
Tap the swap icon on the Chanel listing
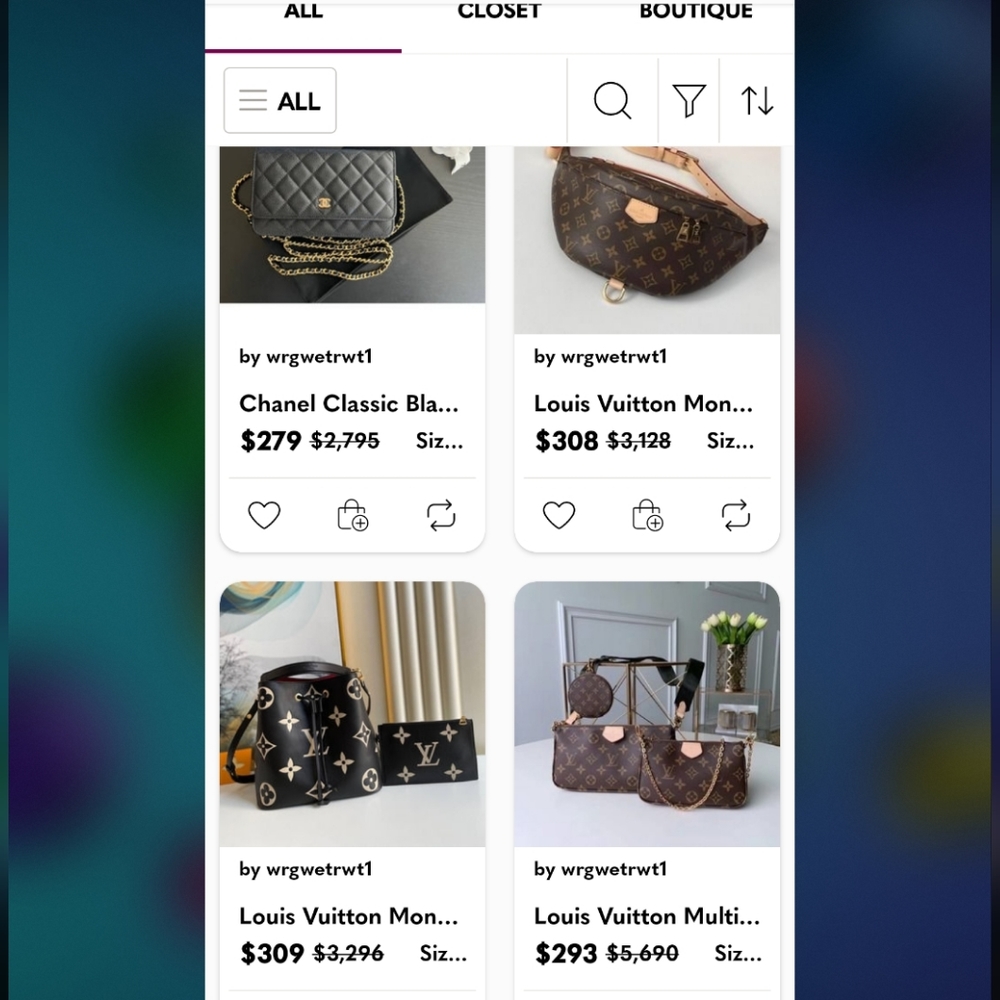[441, 516]
